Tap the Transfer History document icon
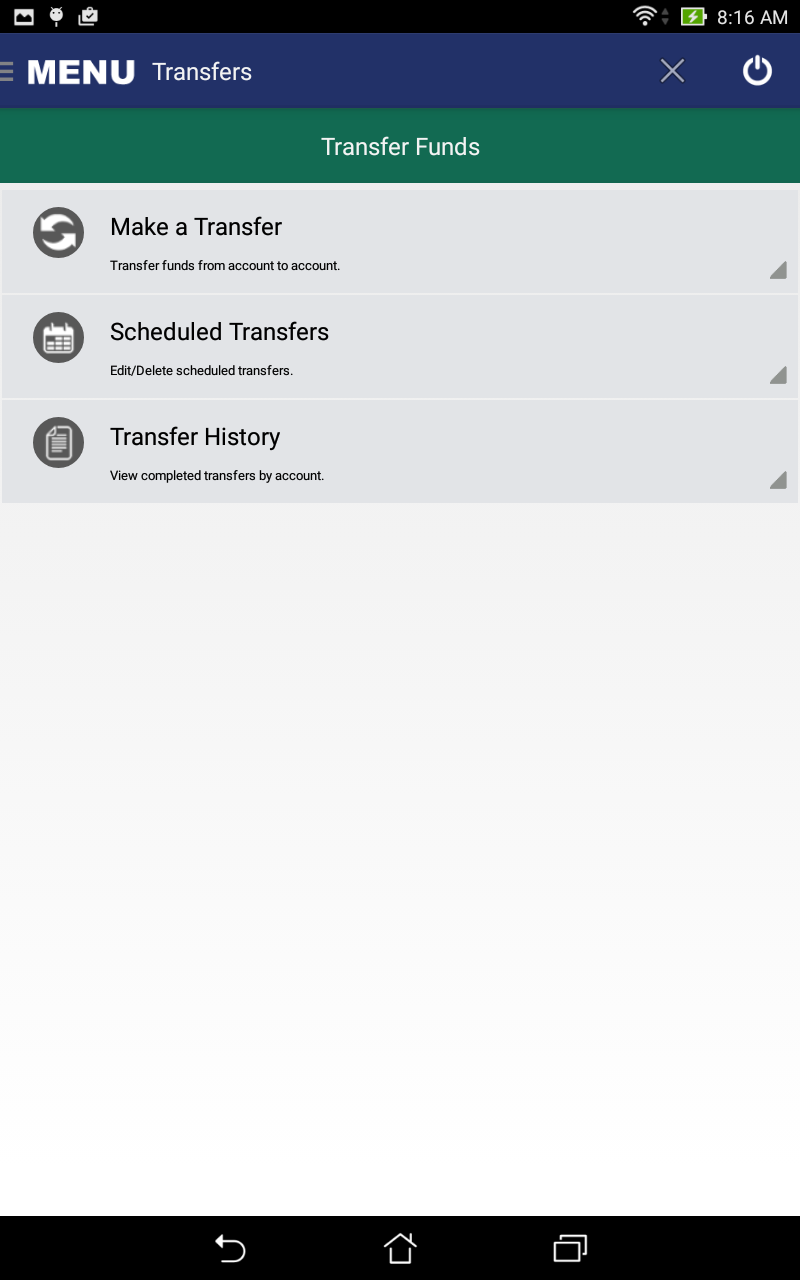 click(58, 442)
